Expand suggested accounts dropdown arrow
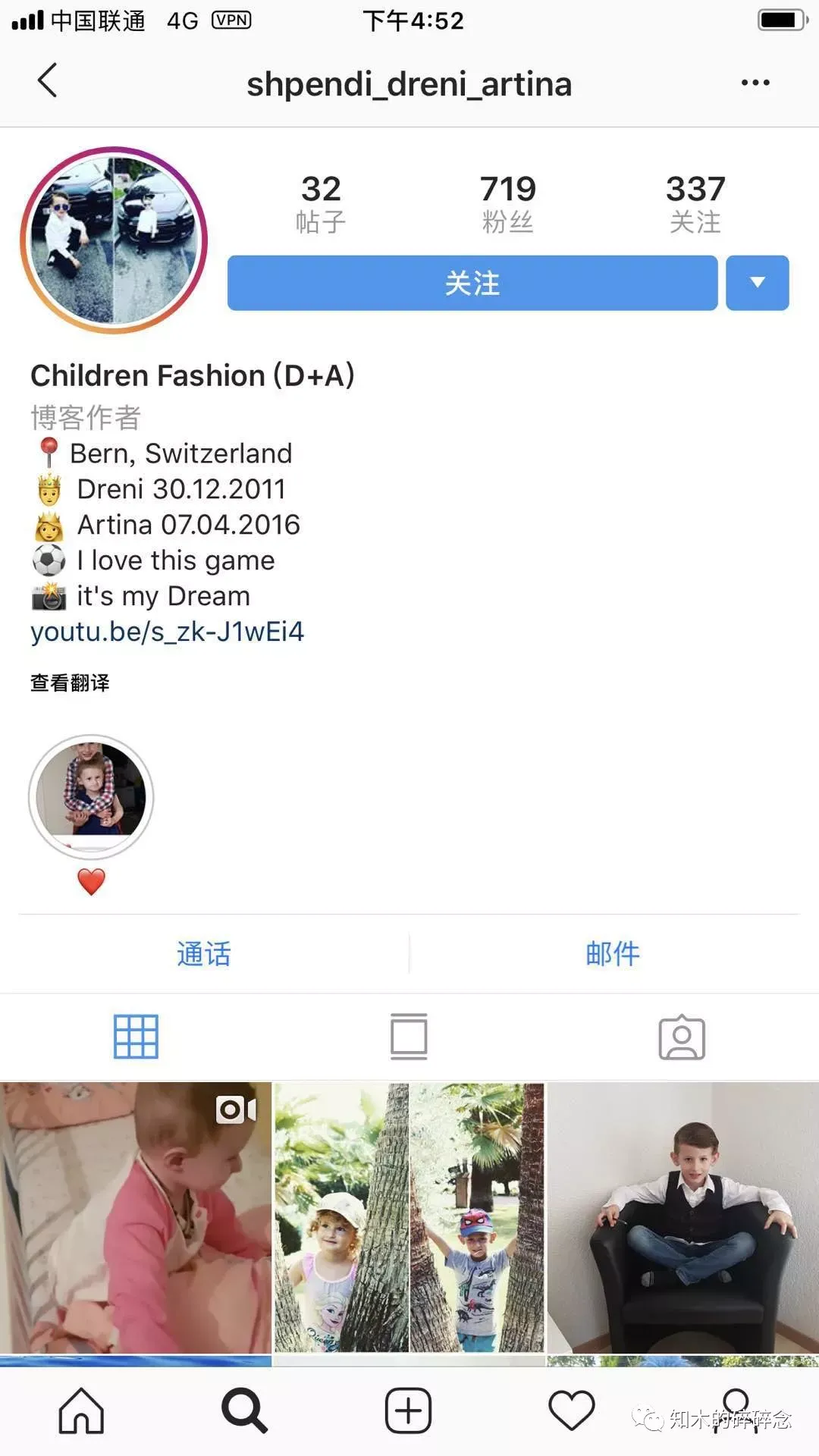 point(757,283)
